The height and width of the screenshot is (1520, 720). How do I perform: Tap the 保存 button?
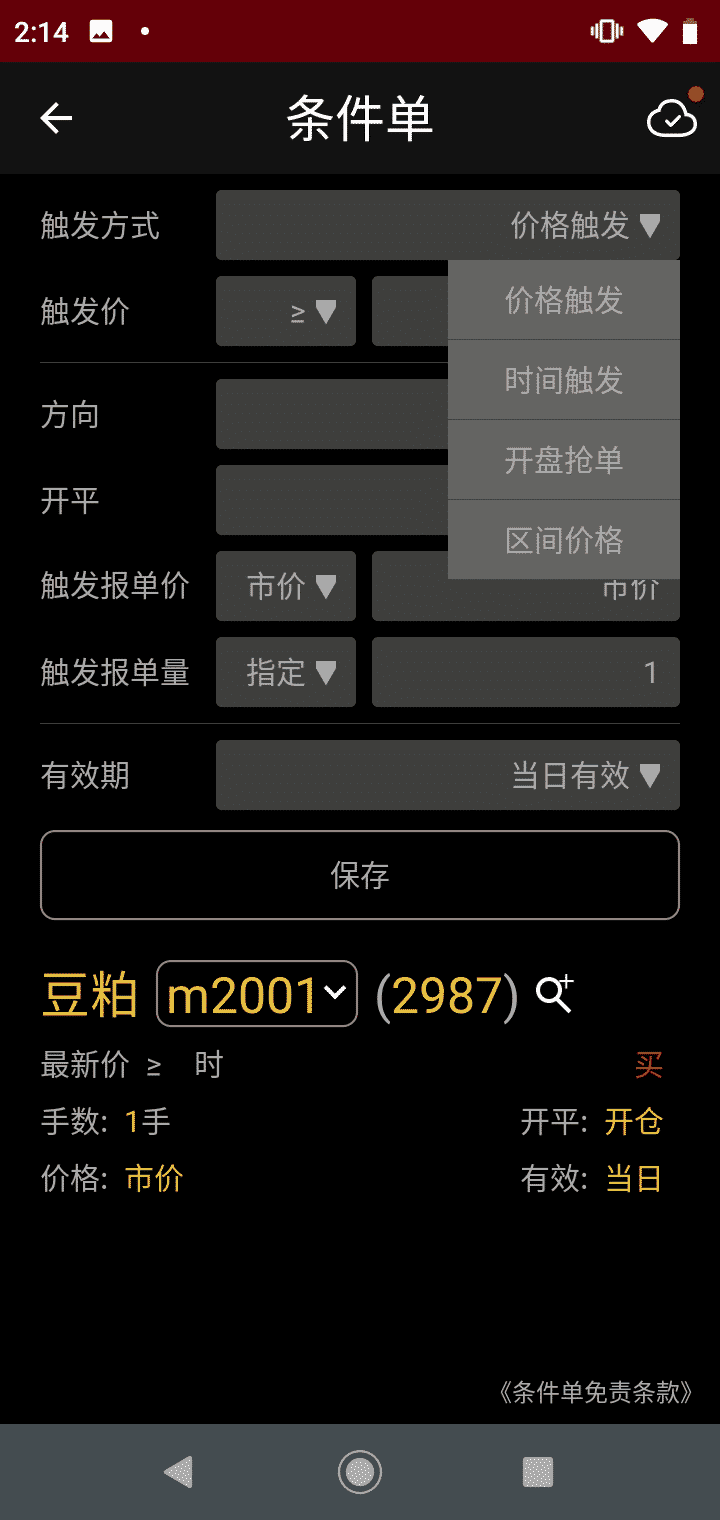point(360,875)
